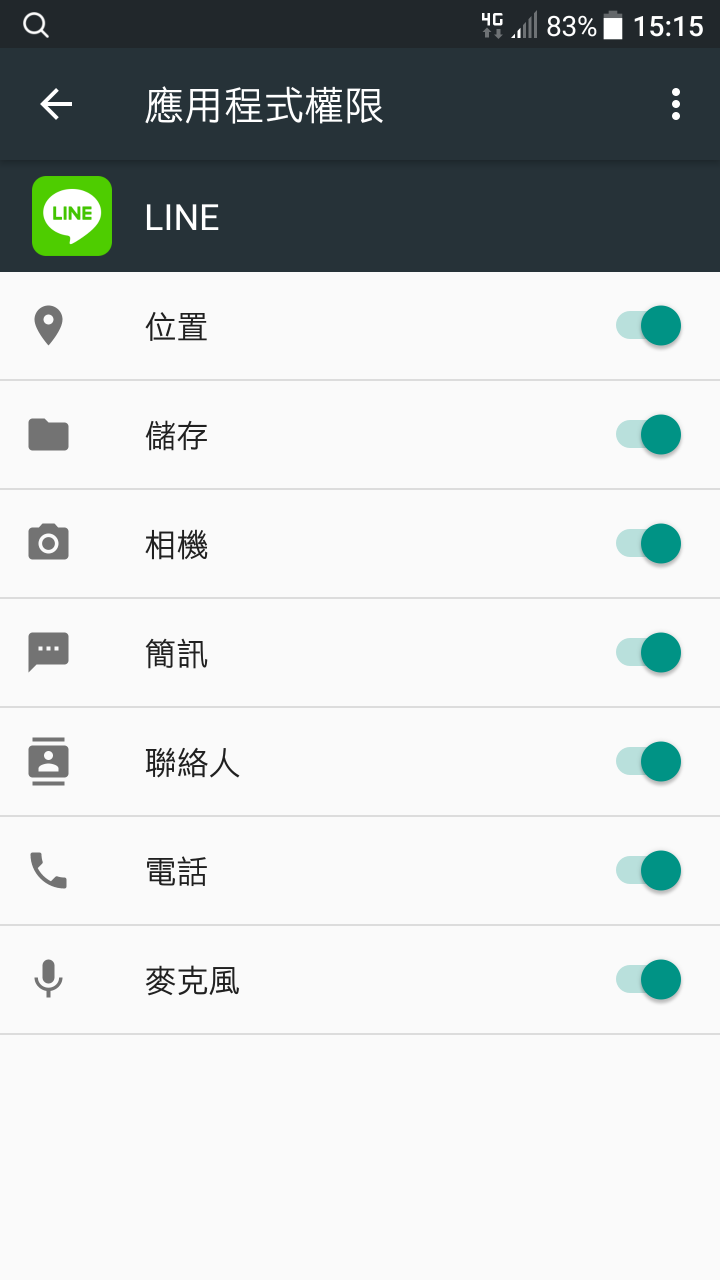
Task: Switch off 簡訊 permission for LINE
Action: coord(649,653)
